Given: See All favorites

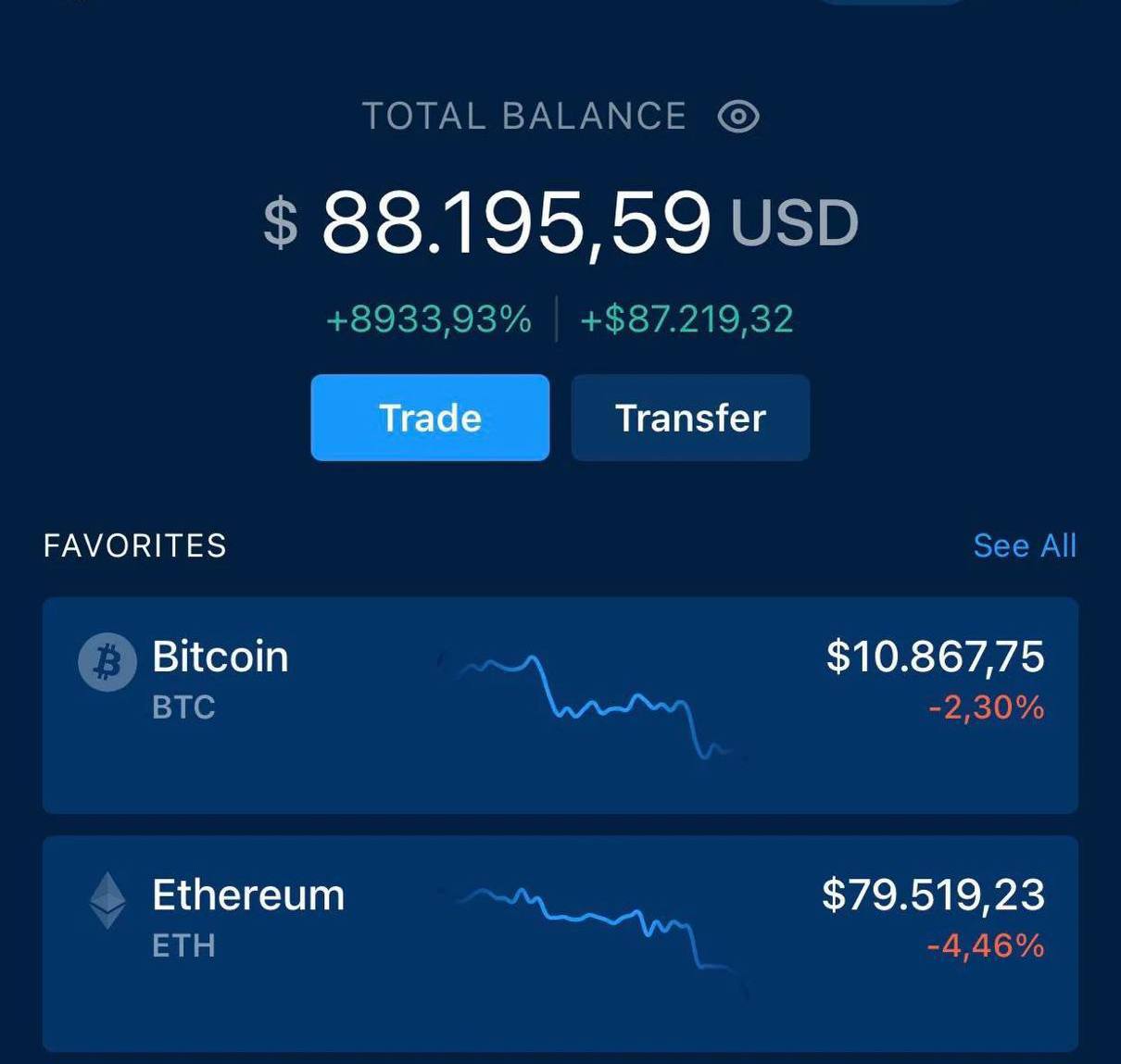Looking at the screenshot, I should point(1024,545).
